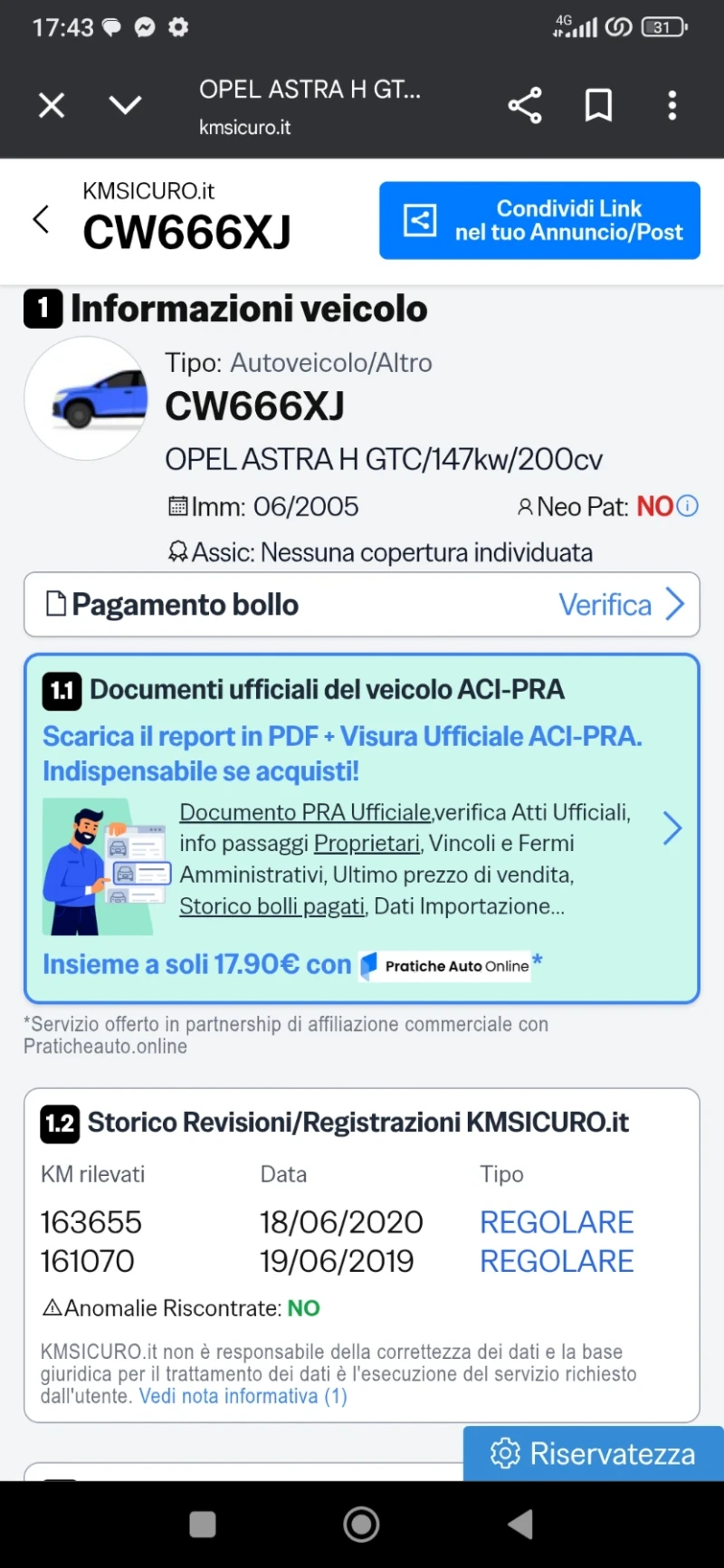
Task: Go to the system home screen
Action: pos(361,1525)
